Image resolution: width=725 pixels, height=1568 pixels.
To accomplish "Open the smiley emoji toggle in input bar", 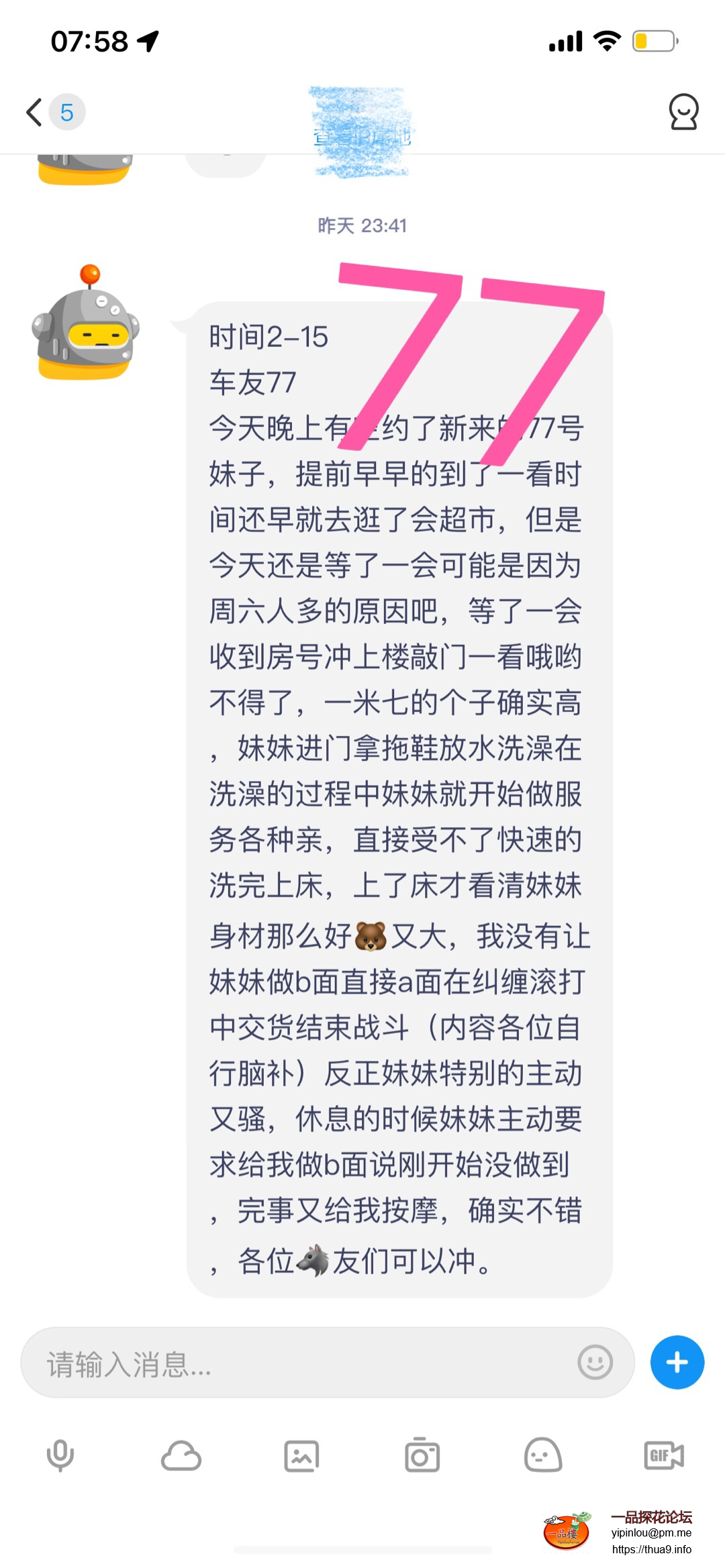I will coord(595,1361).
